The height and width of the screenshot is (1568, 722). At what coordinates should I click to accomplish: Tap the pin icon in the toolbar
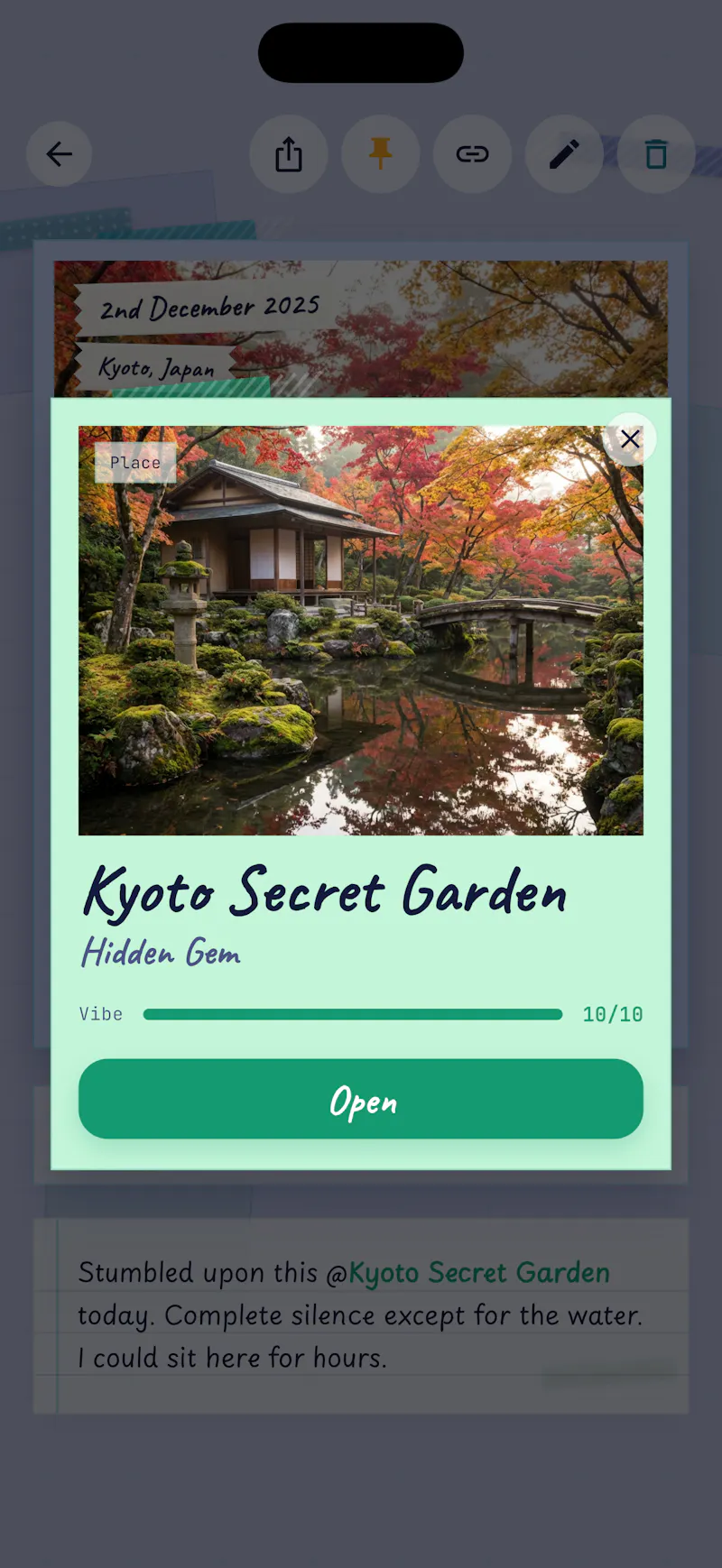tap(381, 154)
